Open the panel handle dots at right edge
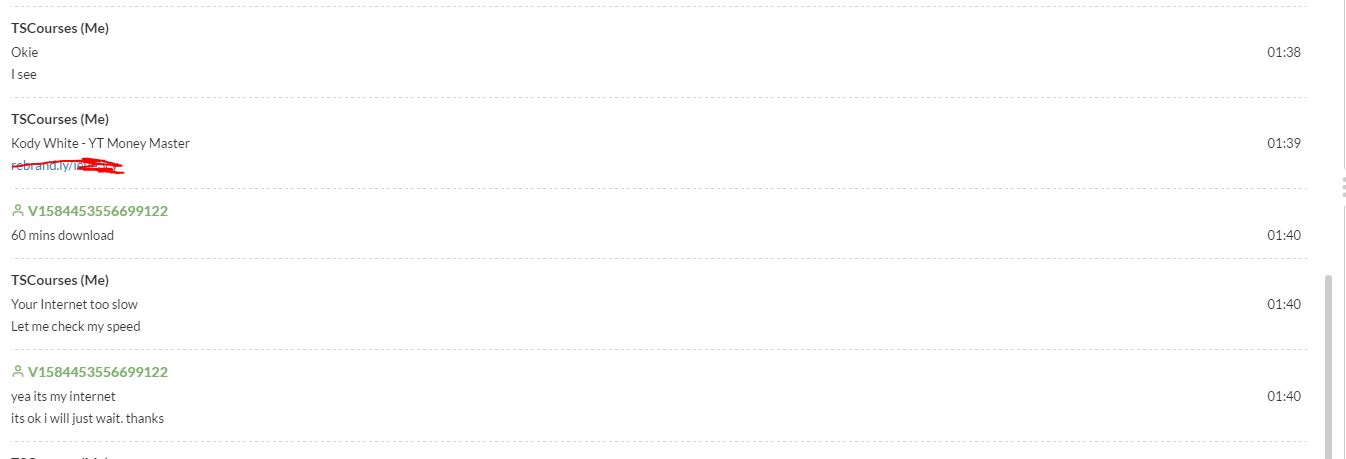This screenshot has height=459, width=1346. point(1343,187)
